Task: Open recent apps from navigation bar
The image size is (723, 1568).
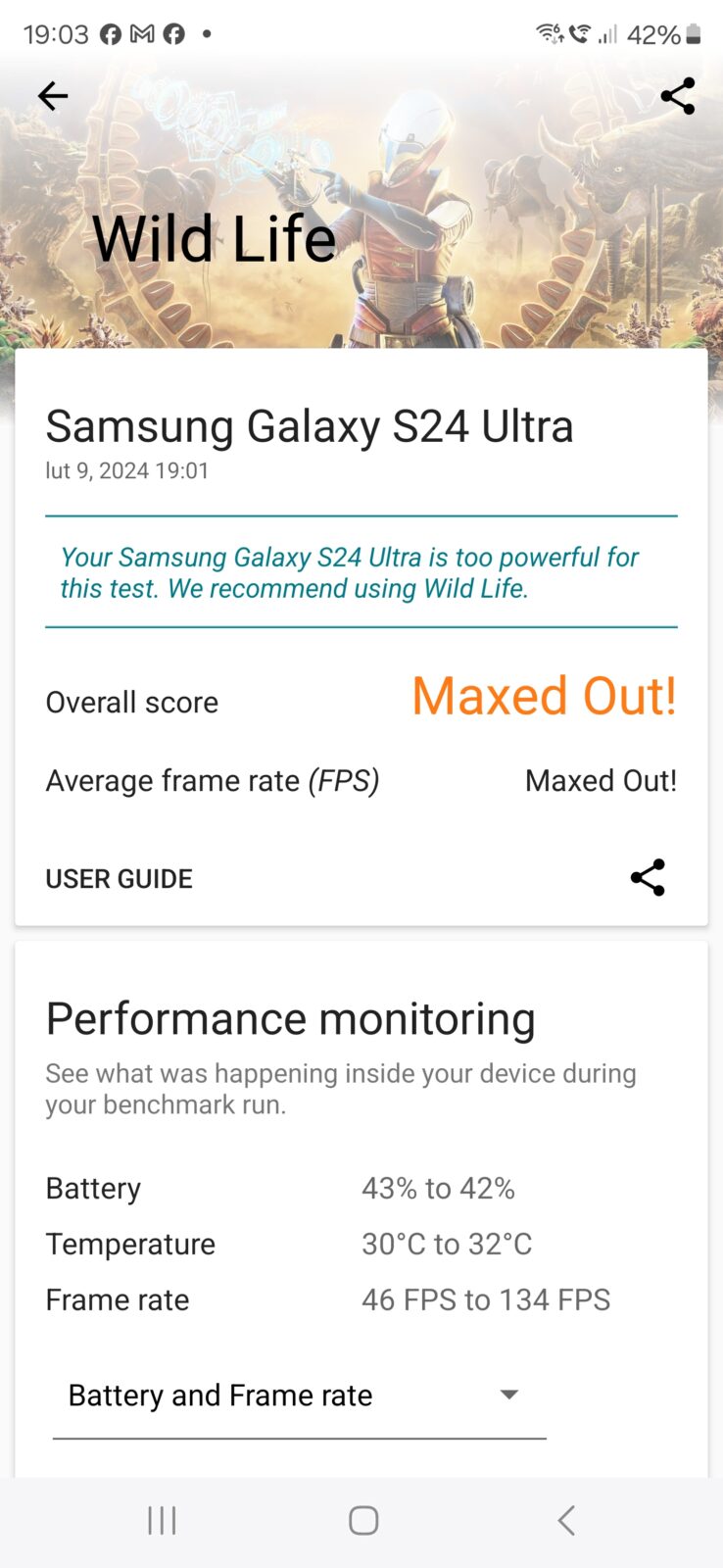Action: click(162, 1521)
